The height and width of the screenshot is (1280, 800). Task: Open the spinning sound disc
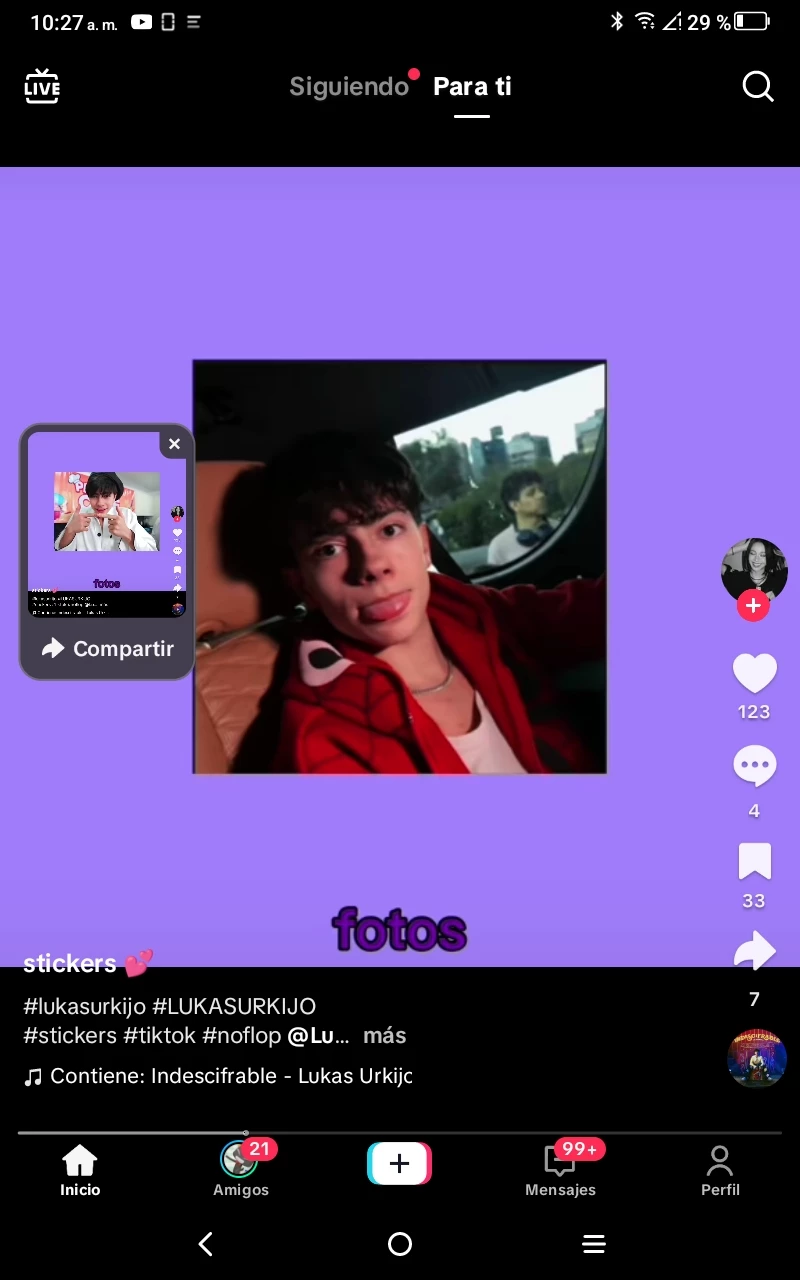756,1058
